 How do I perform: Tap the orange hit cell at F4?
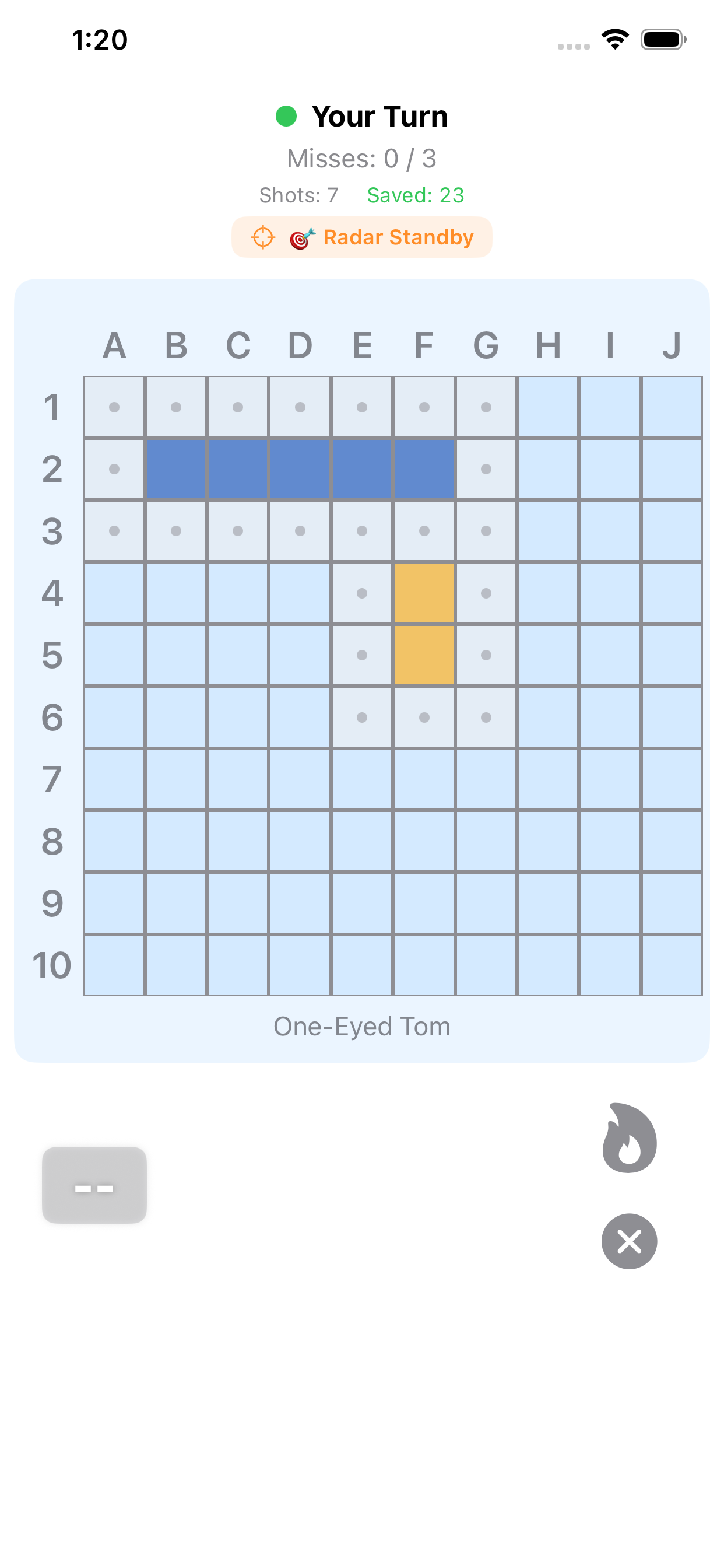point(424,594)
